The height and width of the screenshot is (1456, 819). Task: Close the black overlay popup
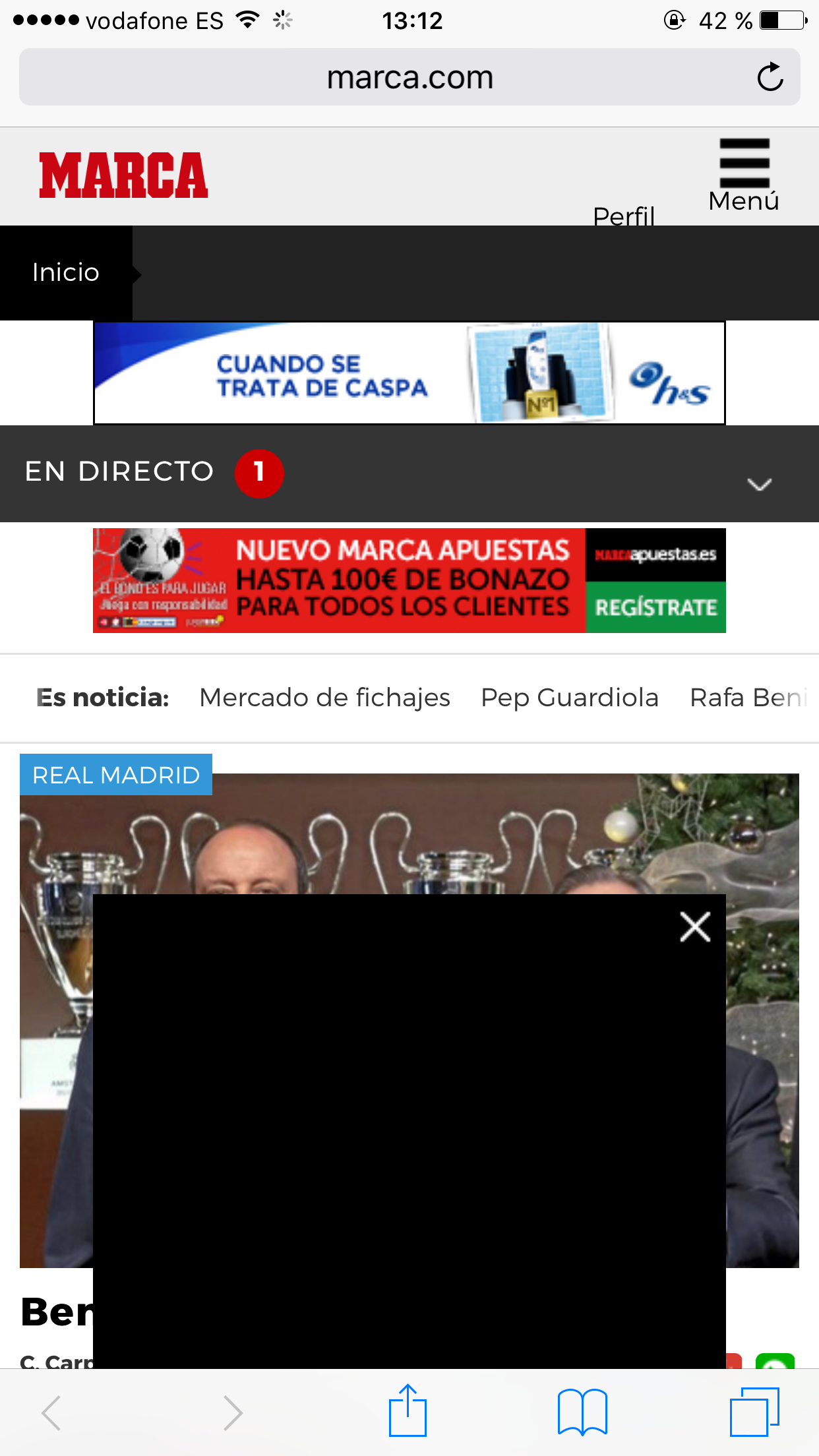click(695, 927)
